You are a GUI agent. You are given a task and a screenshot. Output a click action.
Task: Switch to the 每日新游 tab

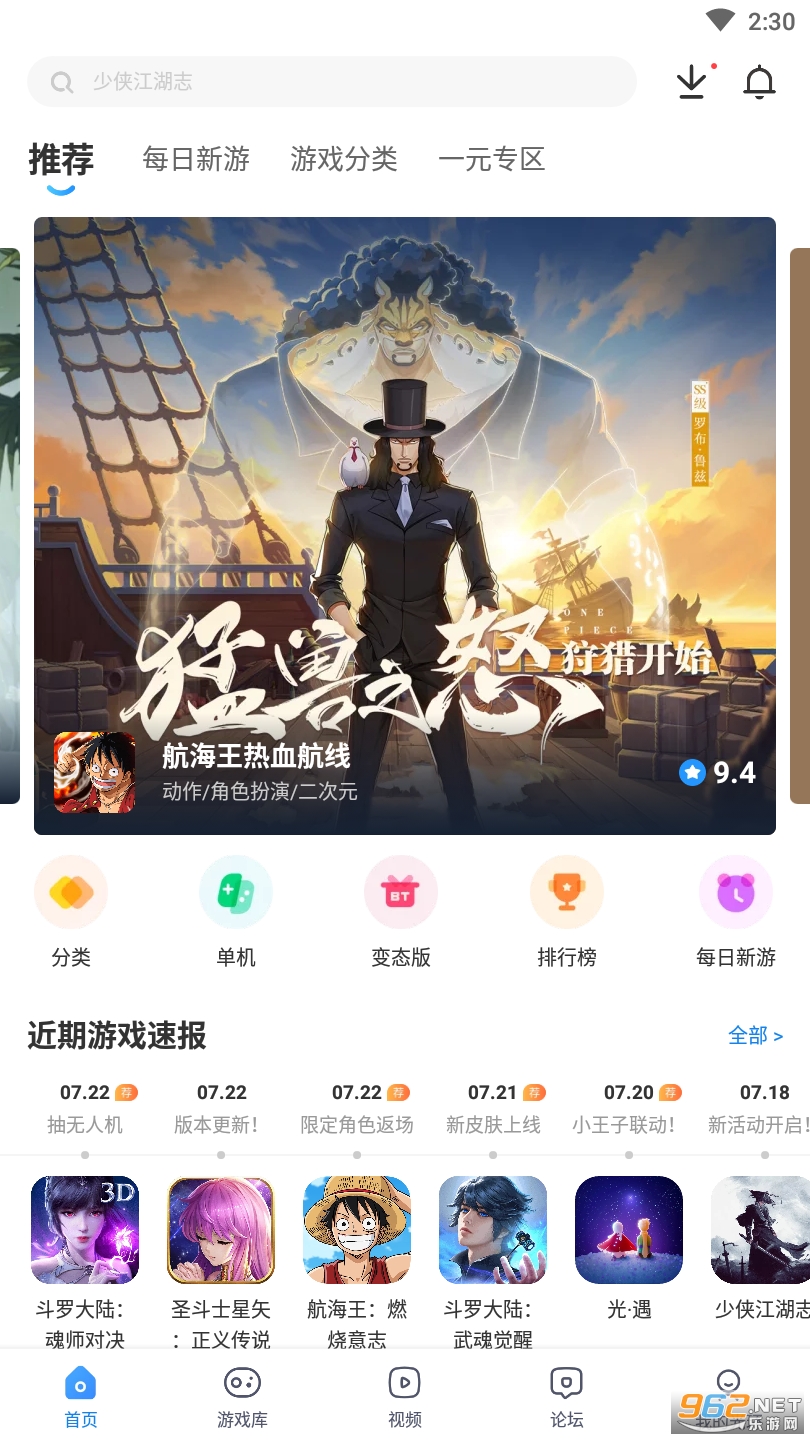[196, 160]
